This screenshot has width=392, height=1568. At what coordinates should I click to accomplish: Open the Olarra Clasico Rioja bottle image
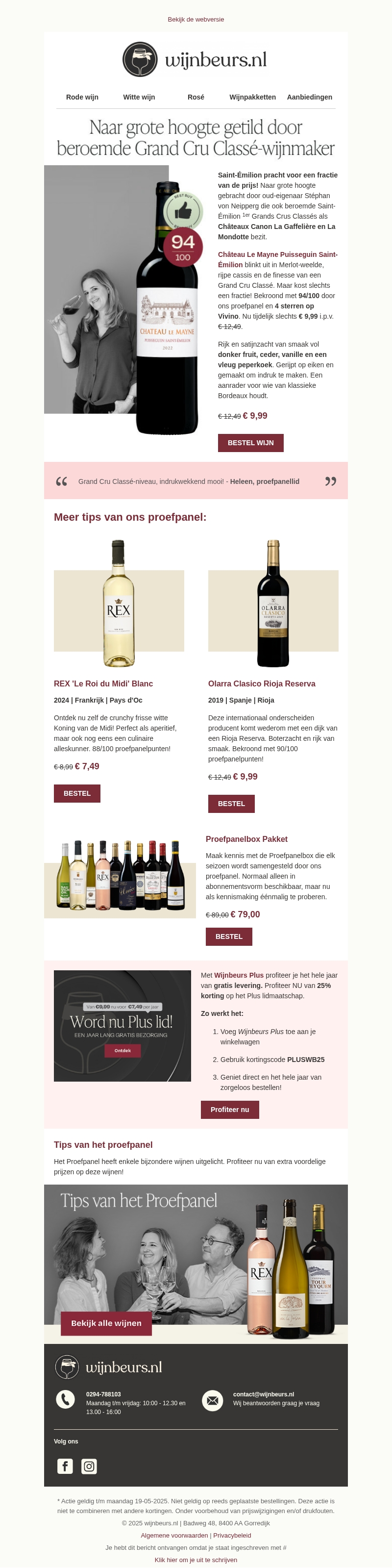click(x=273, y=604)
